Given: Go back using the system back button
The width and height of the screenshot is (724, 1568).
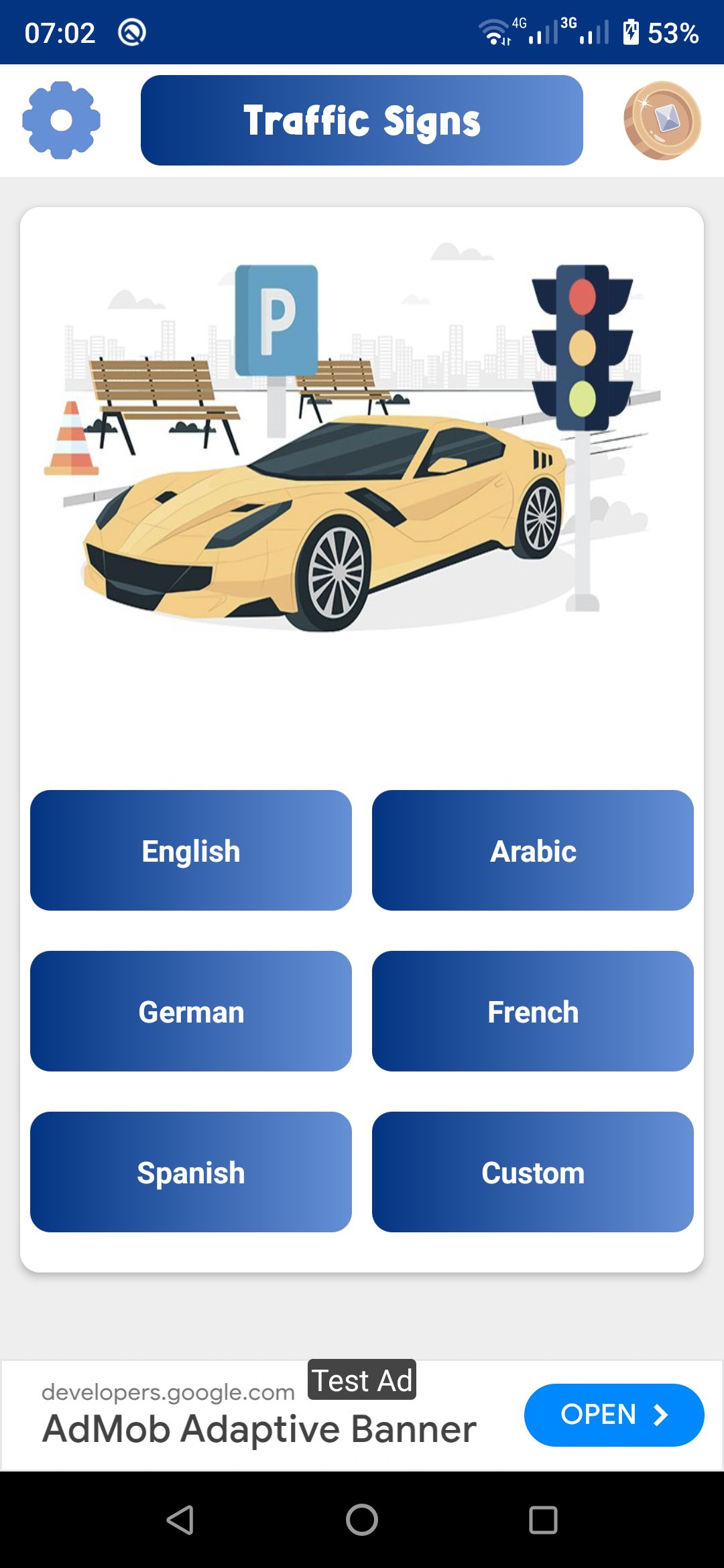Looking at the screenshot, I should pyautogui.click(x=180, y=1520).
